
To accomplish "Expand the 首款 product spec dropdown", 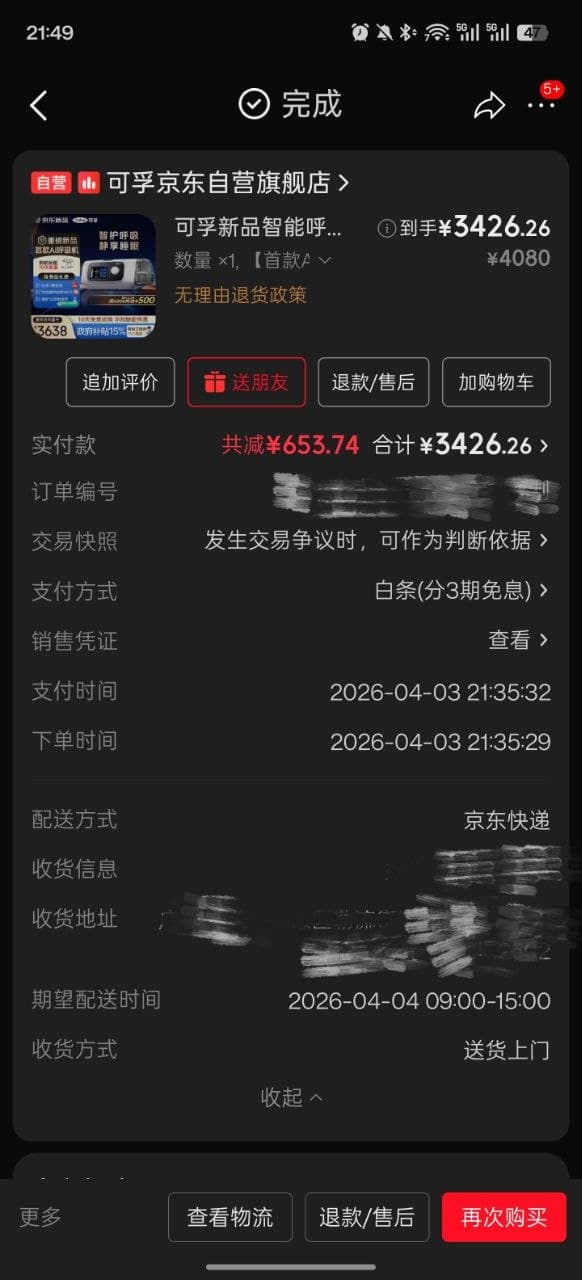I will click(x=290, y=260).
